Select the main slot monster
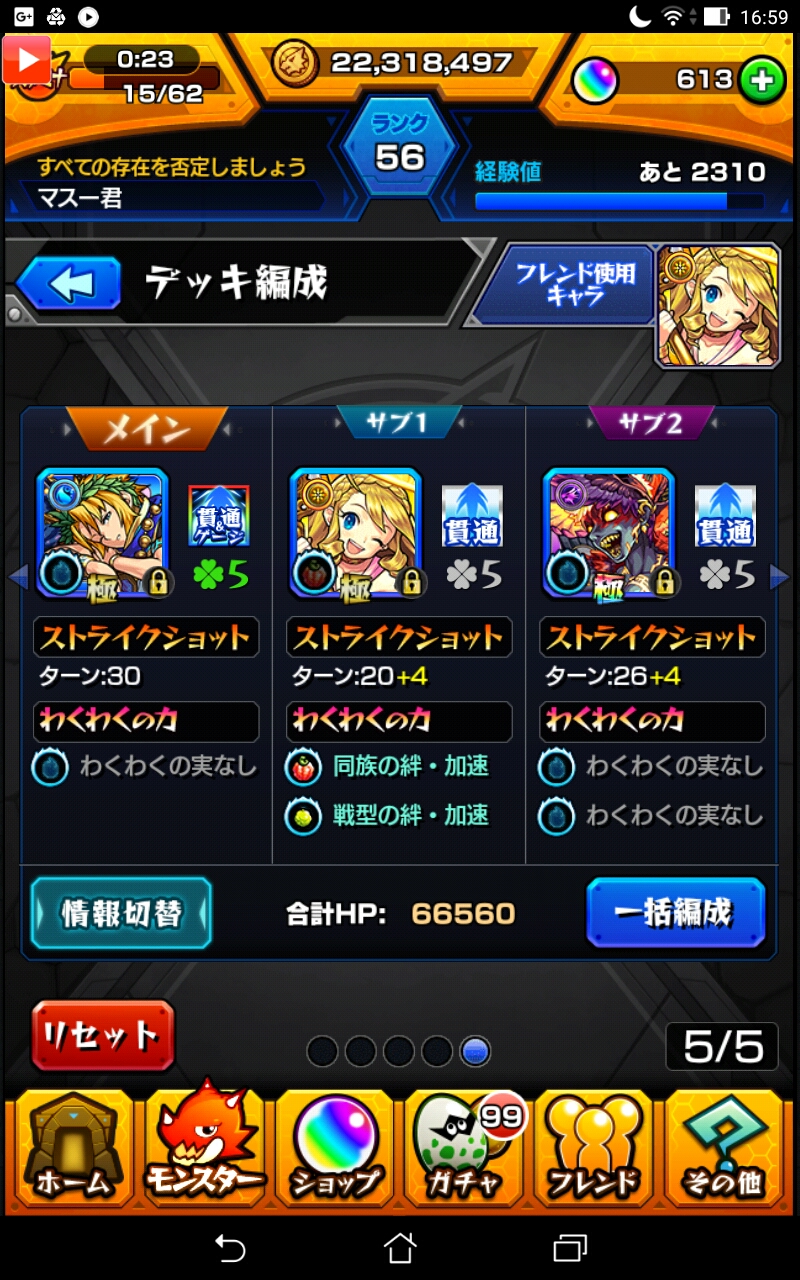 (103, 534)
